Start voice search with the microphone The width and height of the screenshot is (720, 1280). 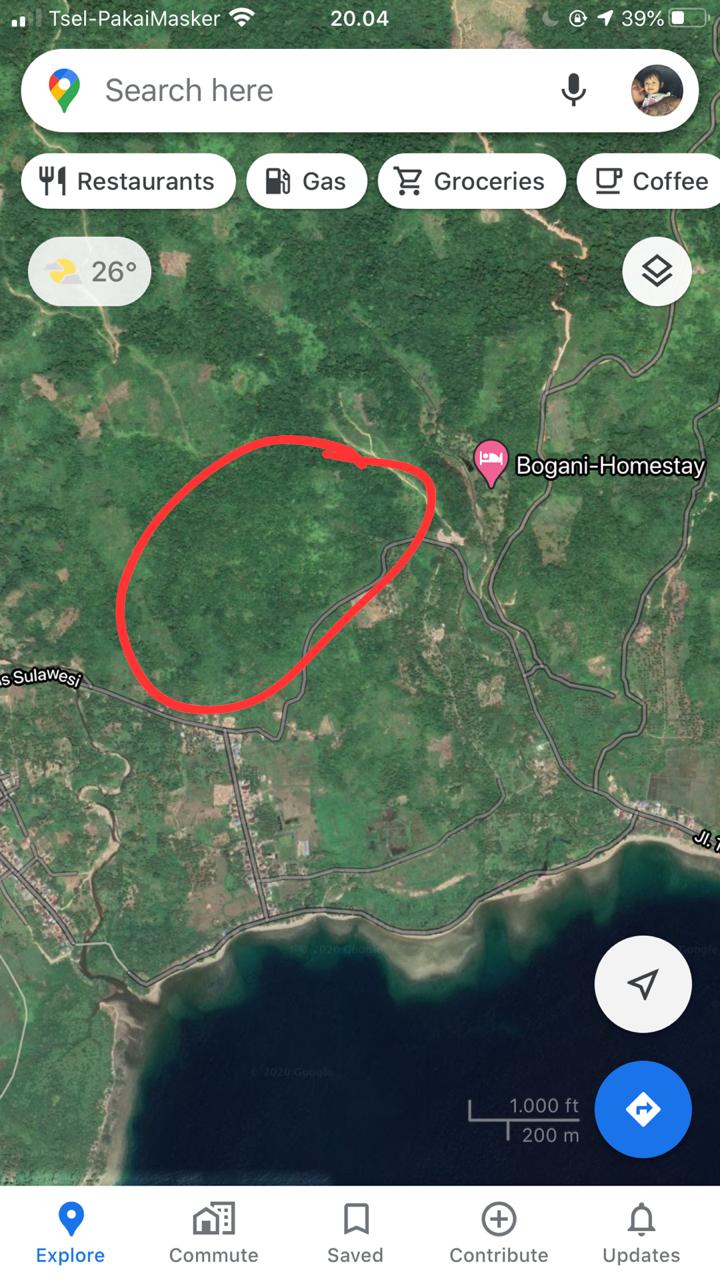tap(573, 91)
